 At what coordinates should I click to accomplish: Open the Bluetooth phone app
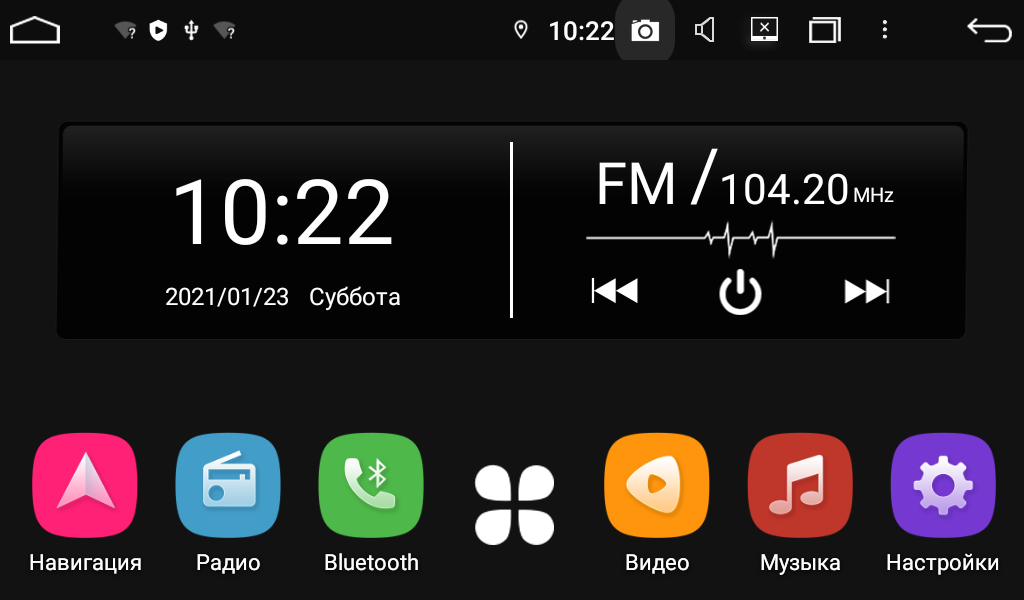pyautogui.click(x=371, y=487)
